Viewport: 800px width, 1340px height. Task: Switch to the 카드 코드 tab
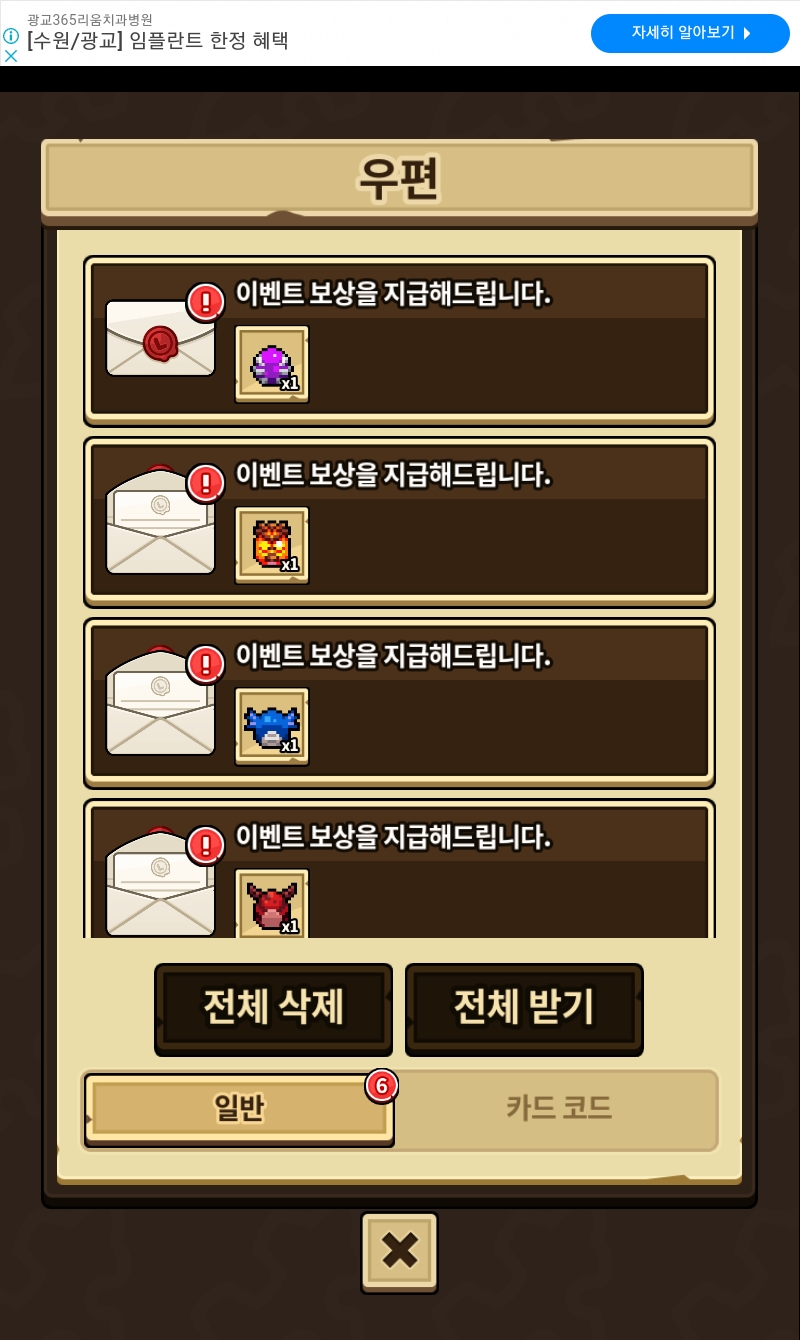click(x=558, y=1109)
